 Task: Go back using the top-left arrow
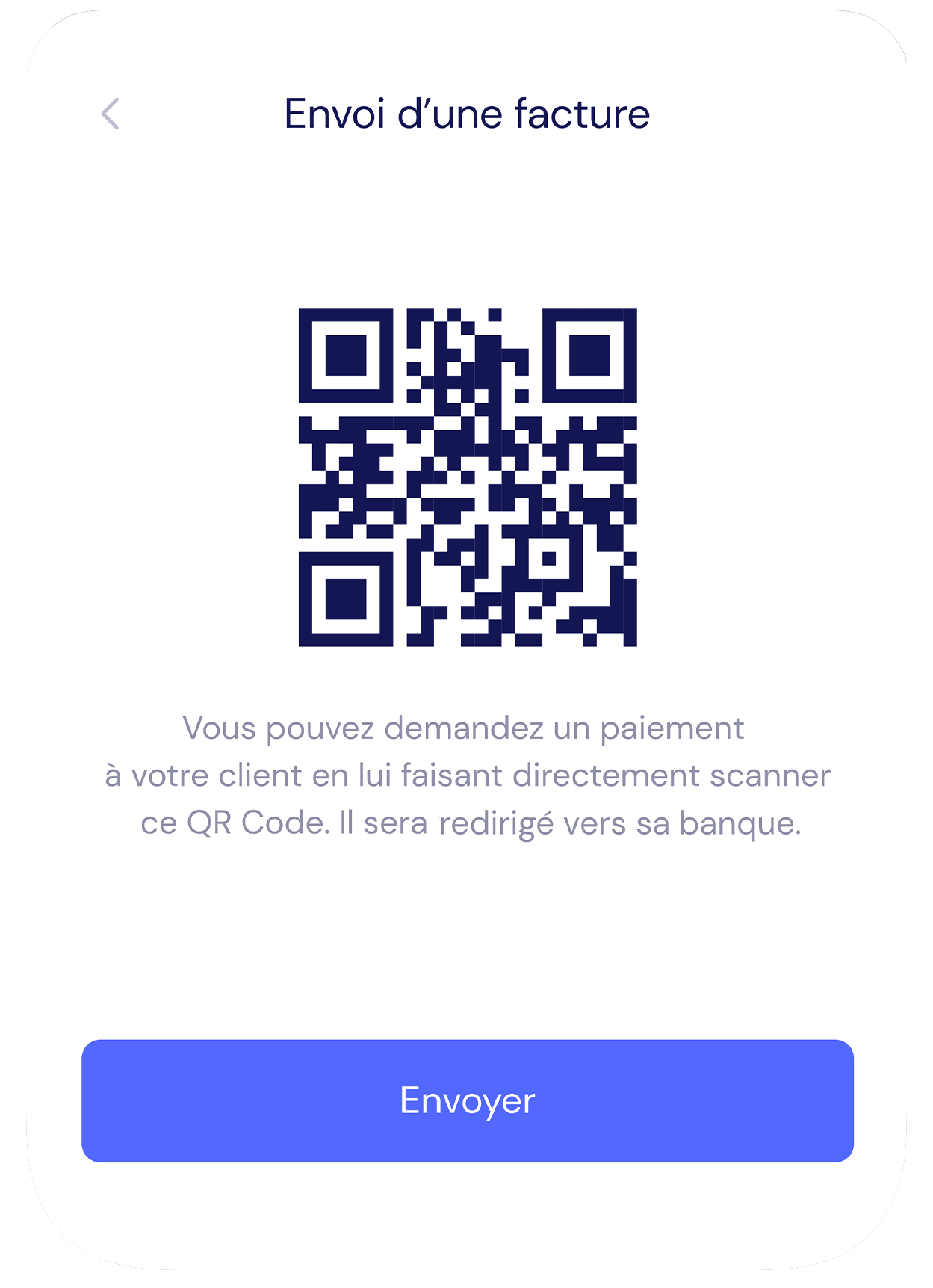[111, 114]
